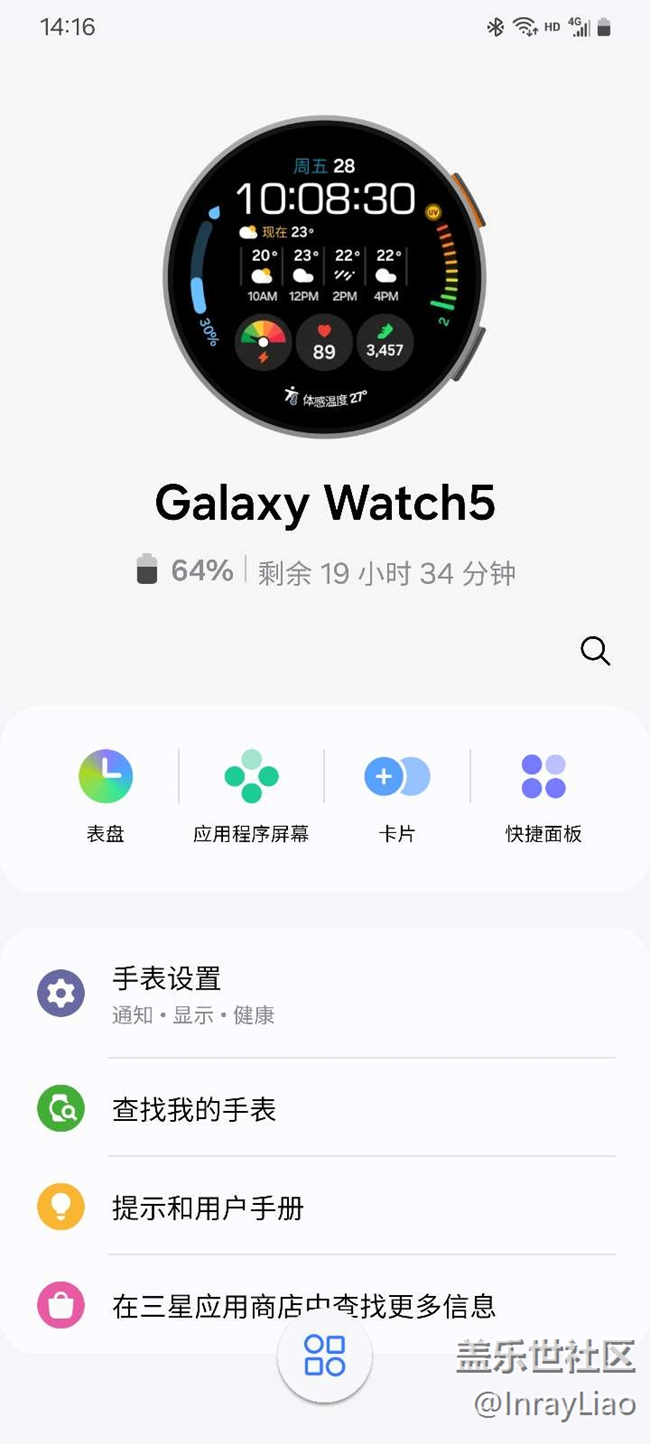
Task: Open the search magnifier icon
Action: click(595, 651)
